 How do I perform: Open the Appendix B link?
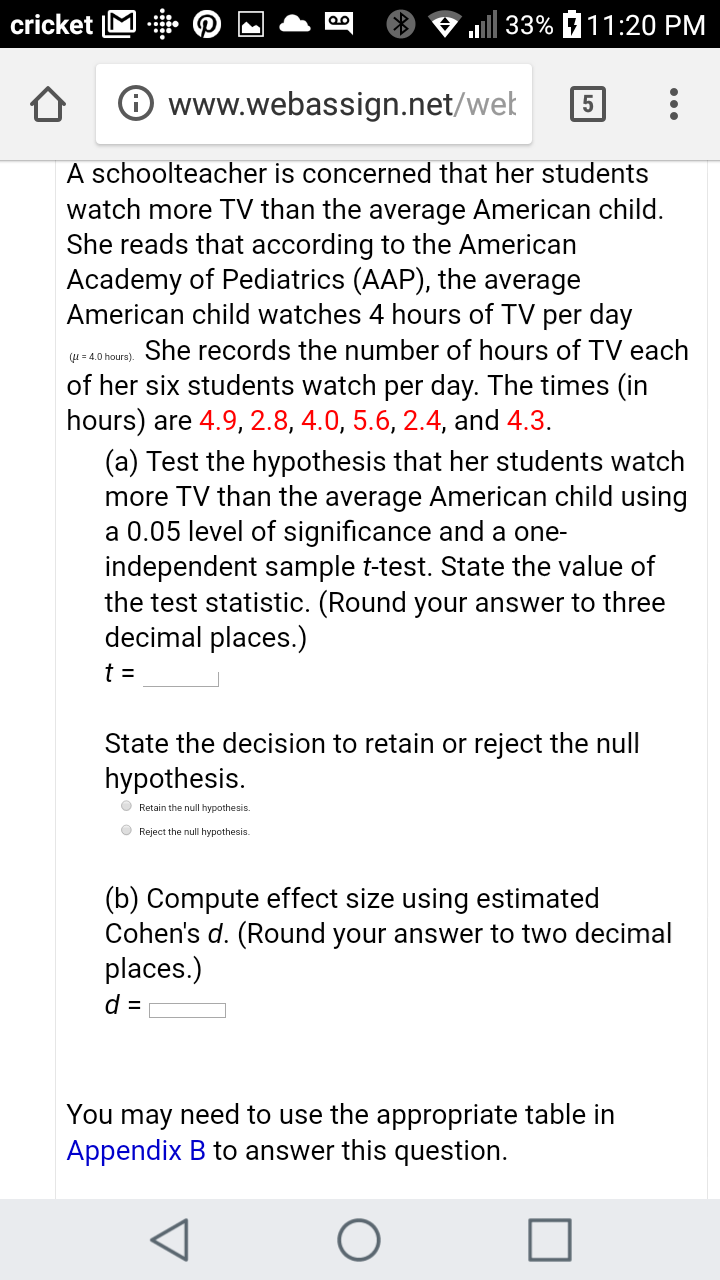click(x=136, y=1150)
